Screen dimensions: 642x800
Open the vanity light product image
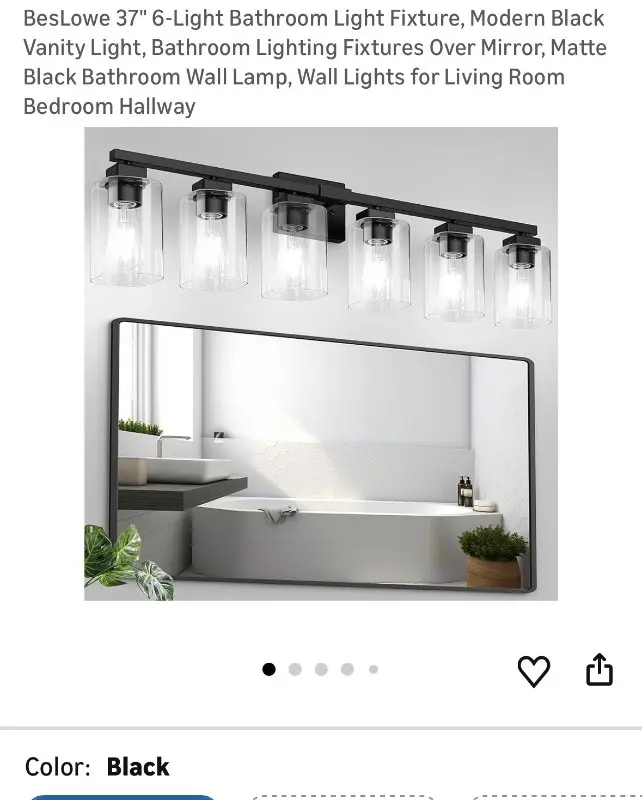click(x=320, y=365)
